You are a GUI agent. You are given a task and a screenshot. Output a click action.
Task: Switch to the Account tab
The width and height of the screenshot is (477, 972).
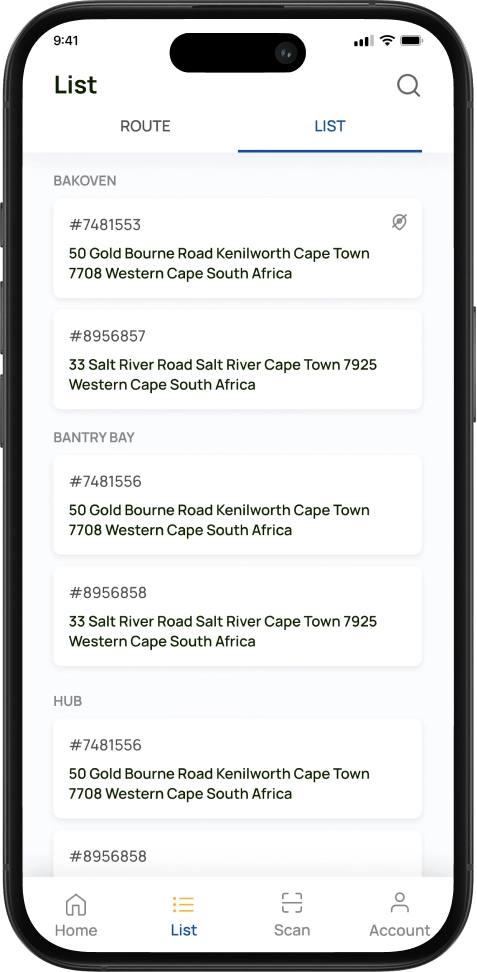coord(399,915)
